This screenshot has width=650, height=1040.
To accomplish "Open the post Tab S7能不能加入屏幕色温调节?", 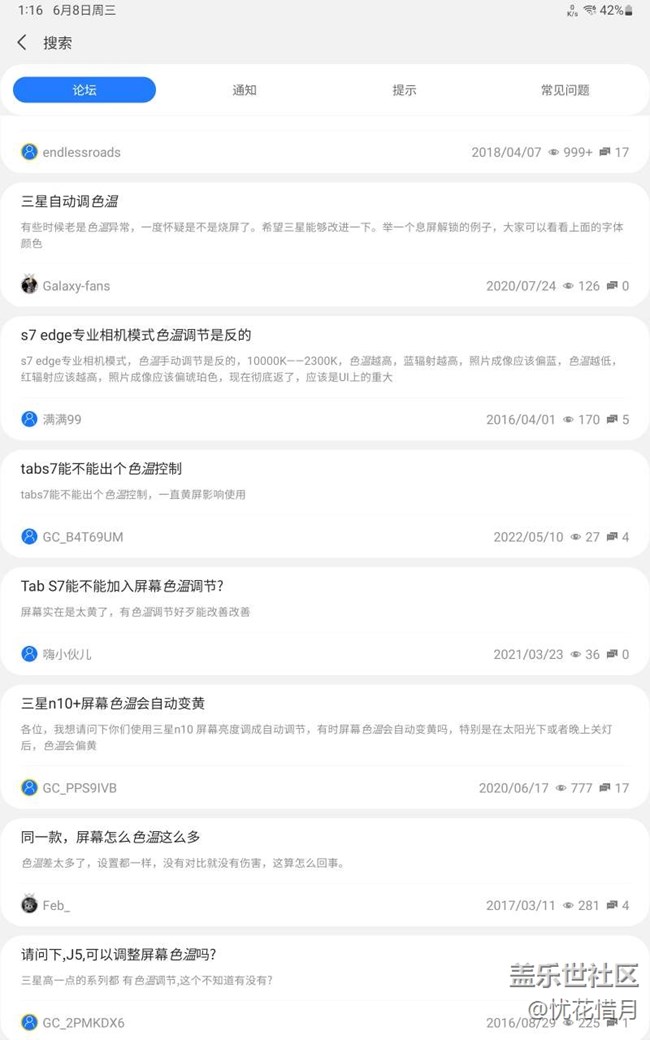I will click(325, 621).
